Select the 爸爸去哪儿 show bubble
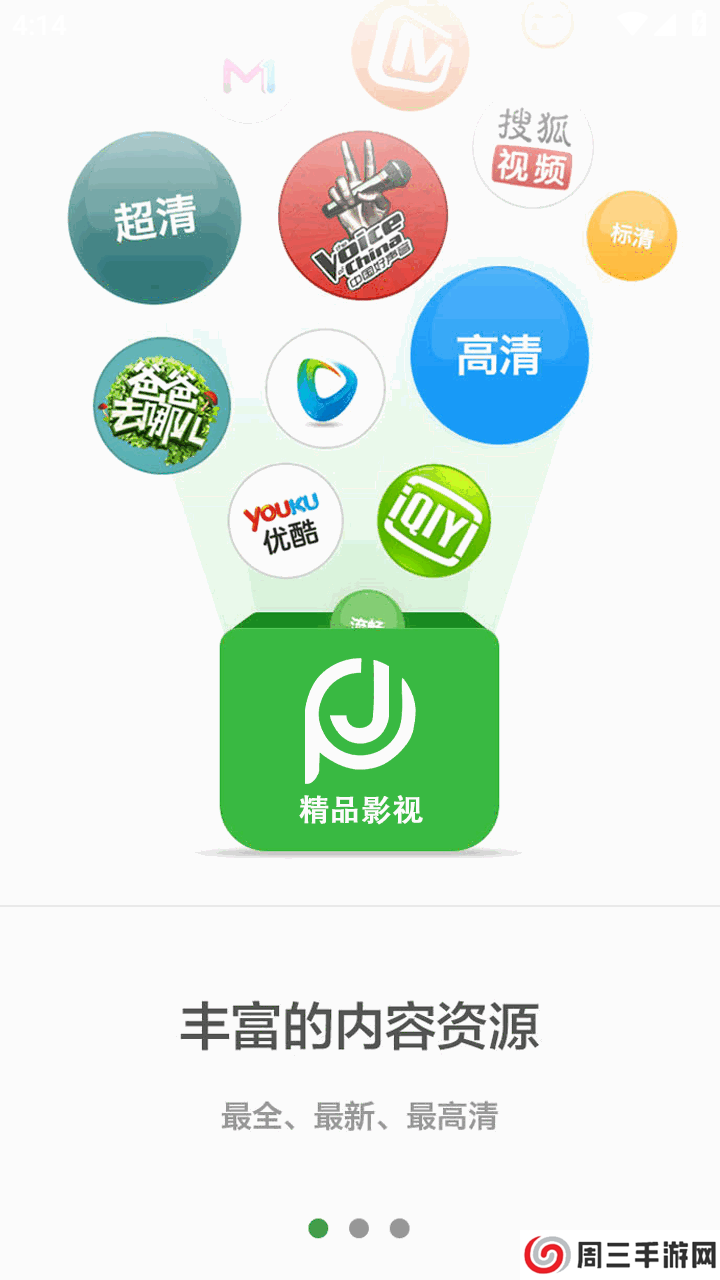This screenshot has height=1280, width=720. coord(160,405)
